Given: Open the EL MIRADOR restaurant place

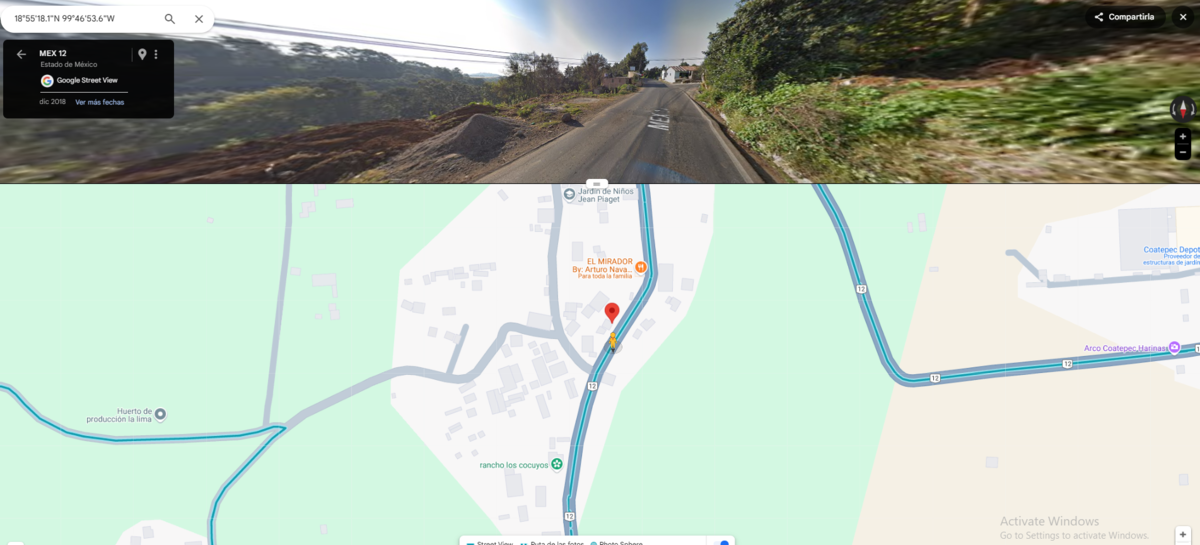Looking at the screenshot, I should tap(641, 267).
